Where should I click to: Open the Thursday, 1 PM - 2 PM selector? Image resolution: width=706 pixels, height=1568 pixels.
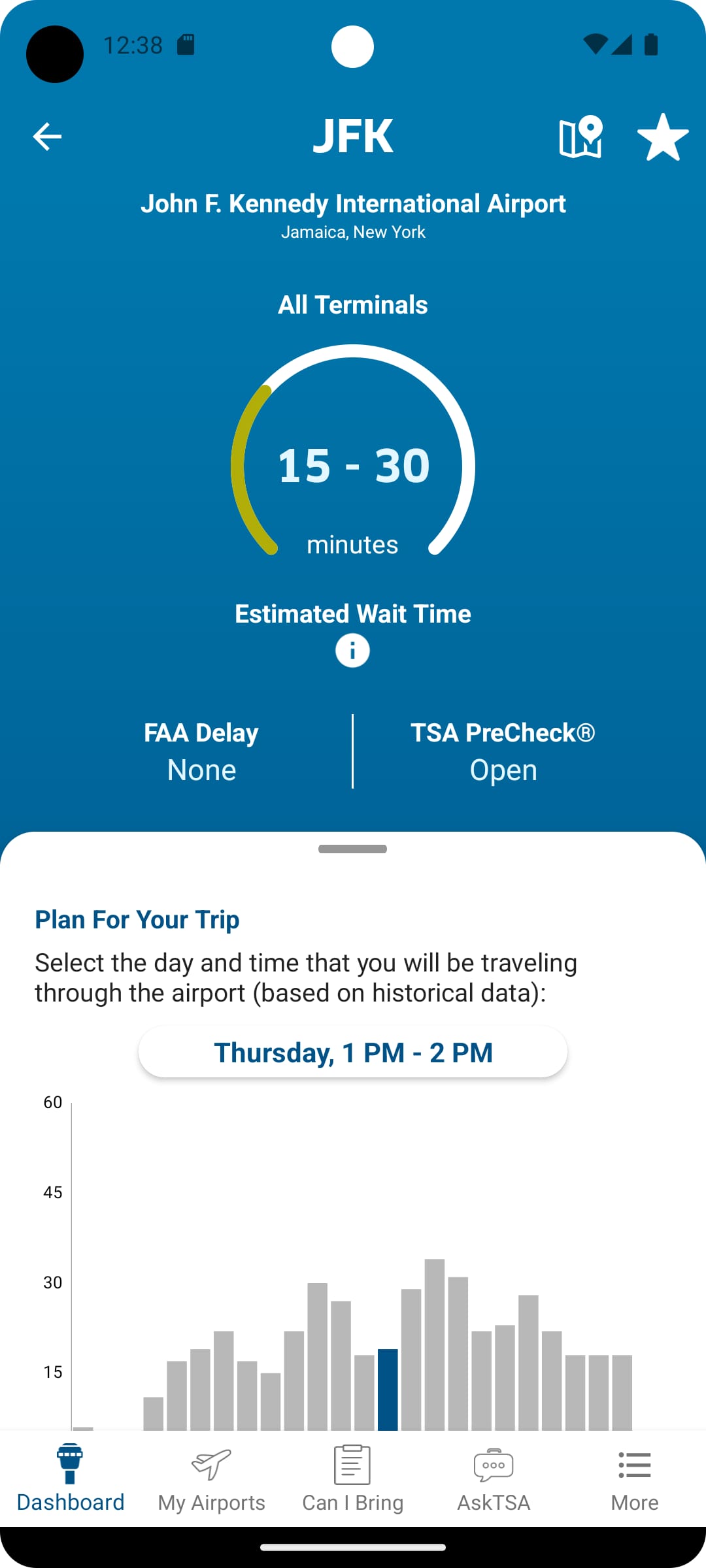(353, 1052)
